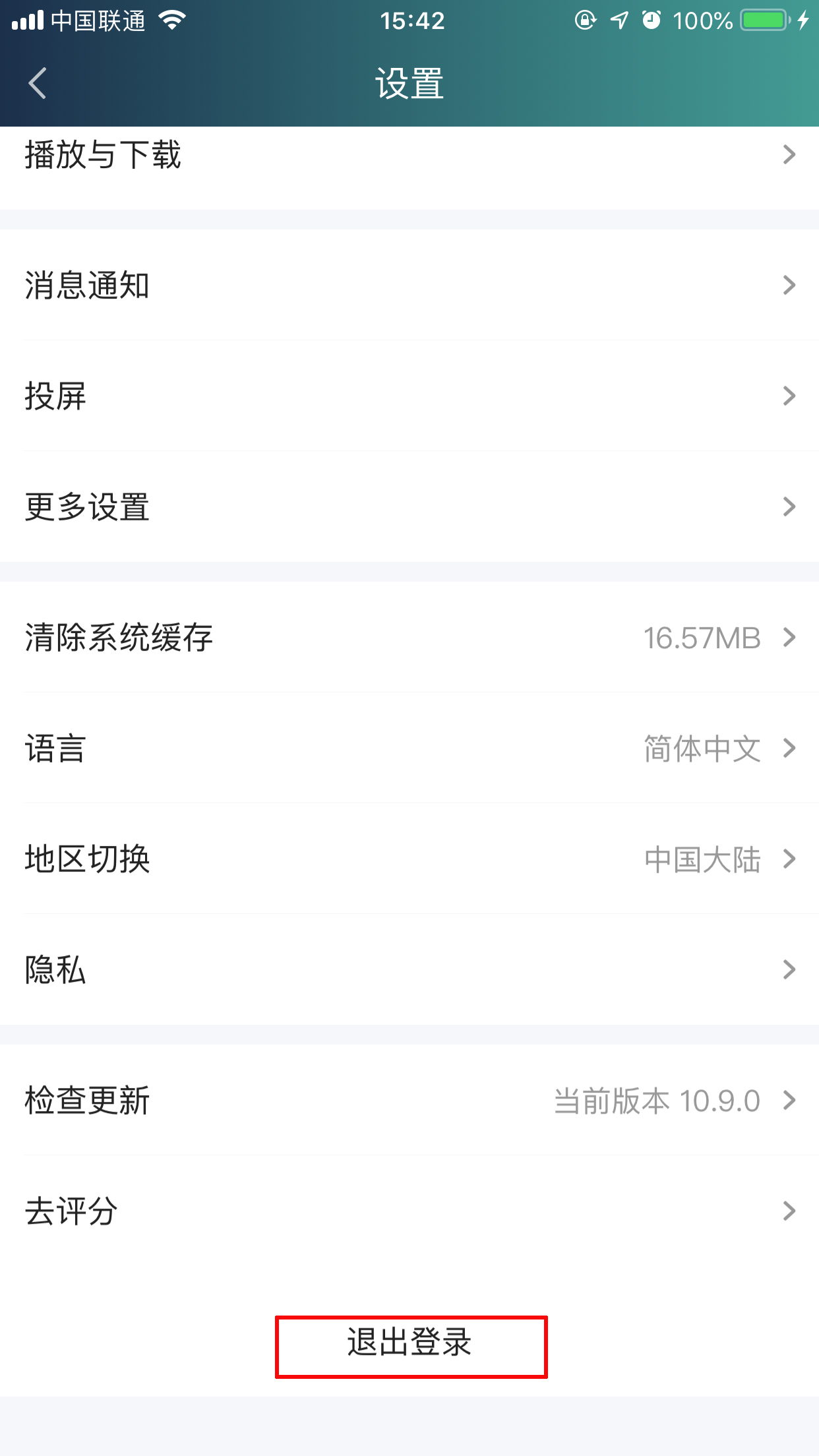This screenshot has width=819, height=1456.
Task: Open the 隐私 privacy settings
Action: click(x=409, y=968)
